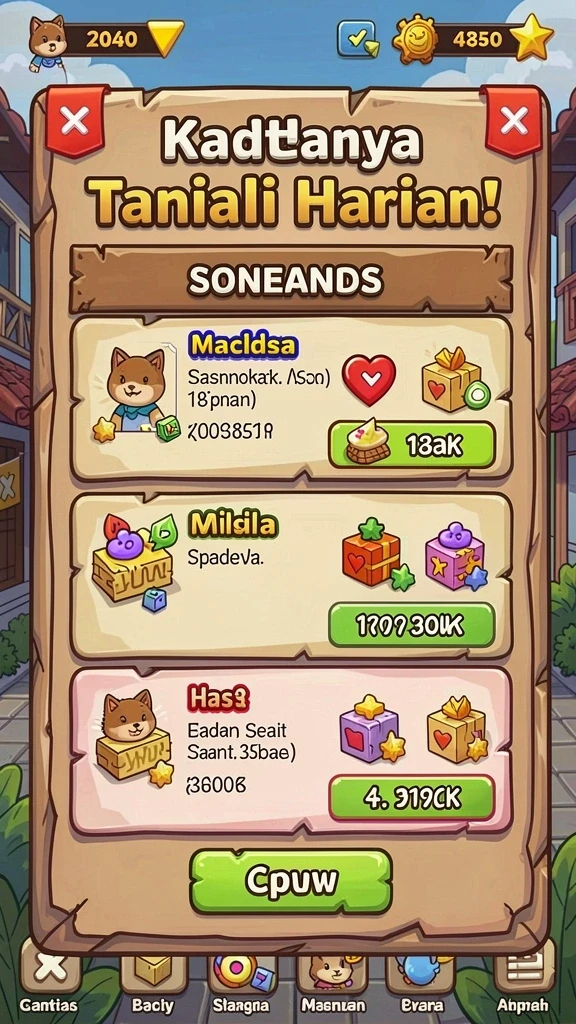Tap the cat avatar with 2040 counter
This screenshot has height=1024, width=576.
(47, 39)
